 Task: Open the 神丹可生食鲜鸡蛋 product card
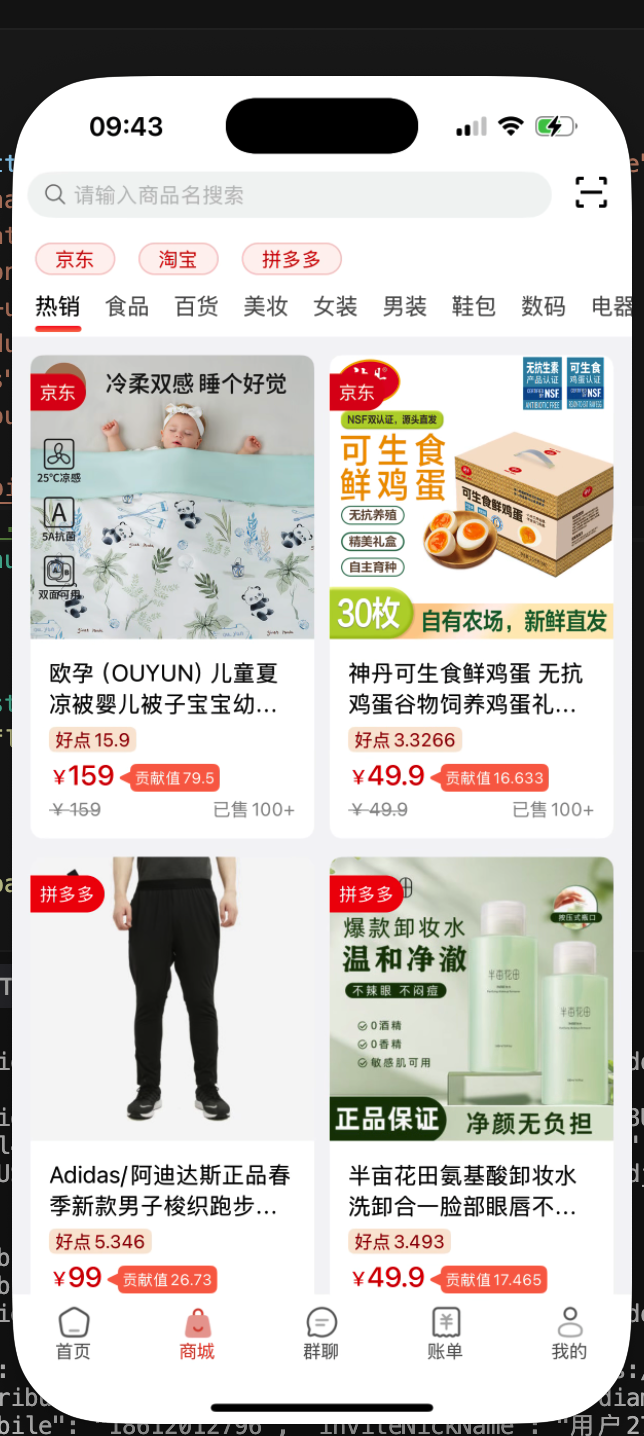click(x=471, y=596)
